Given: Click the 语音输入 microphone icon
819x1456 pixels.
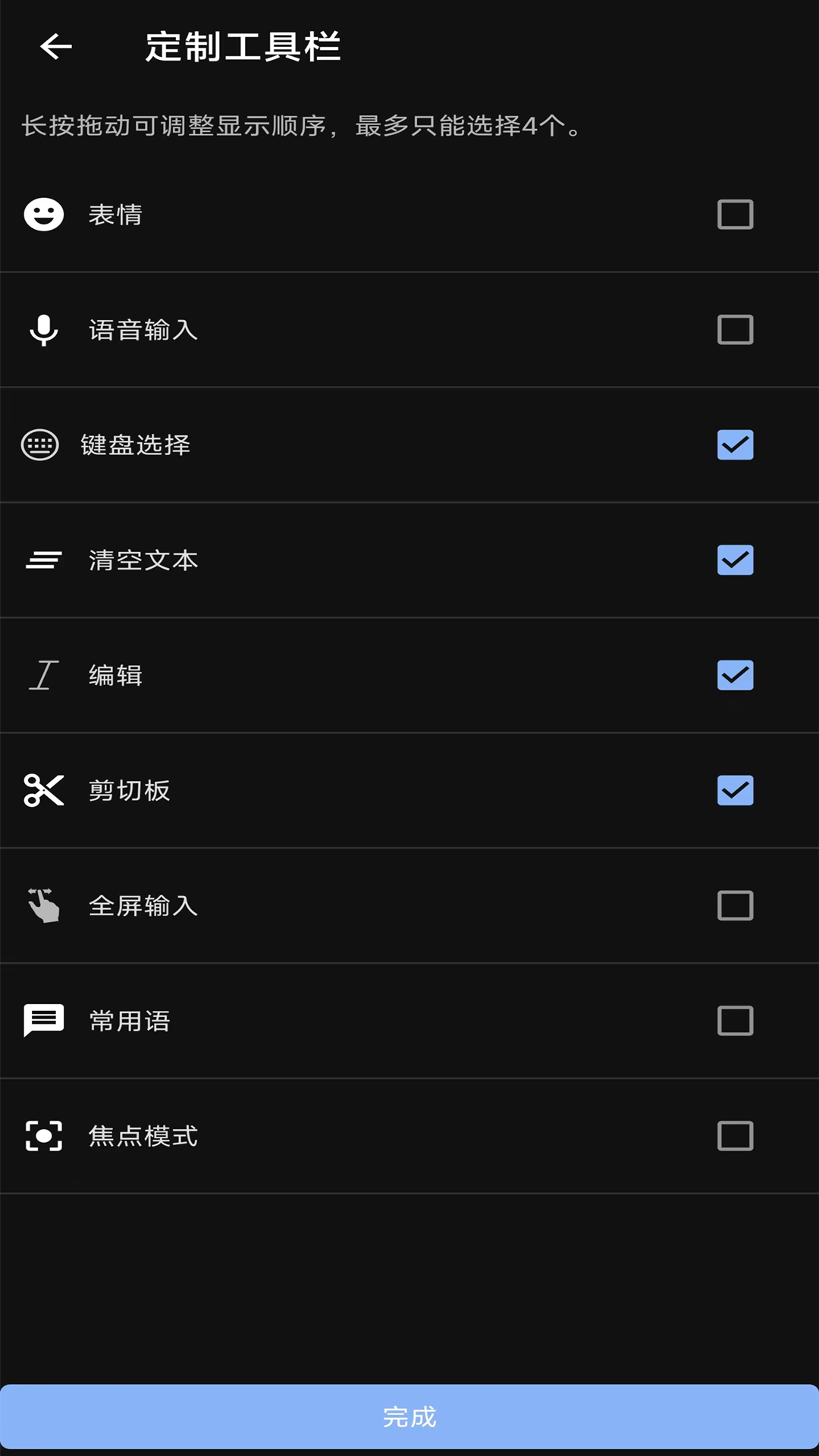Looking at the screenshot, I should (45, 330).
